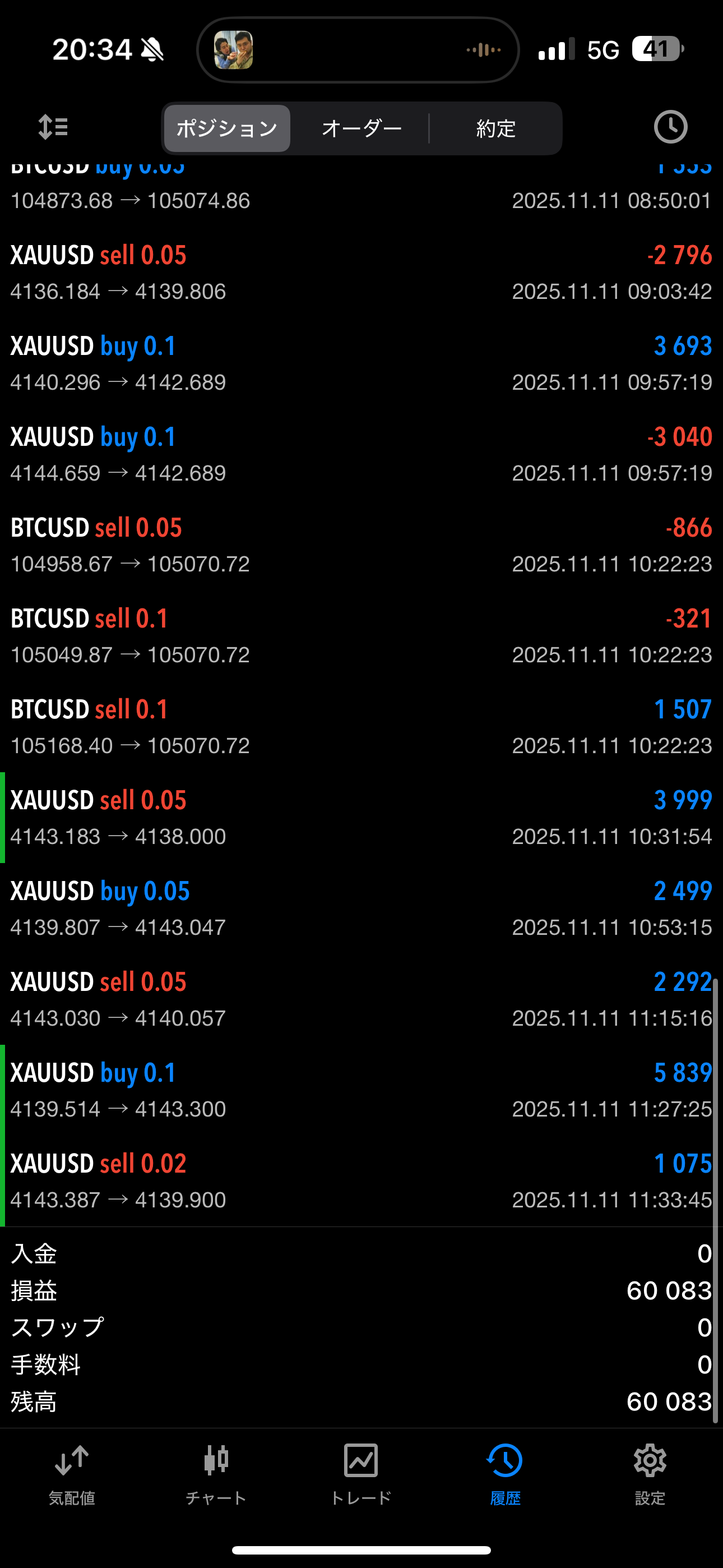
Task: Expand the BTCUSD sell 0.1 trade with -321
Action: click(x=361, y=636)
